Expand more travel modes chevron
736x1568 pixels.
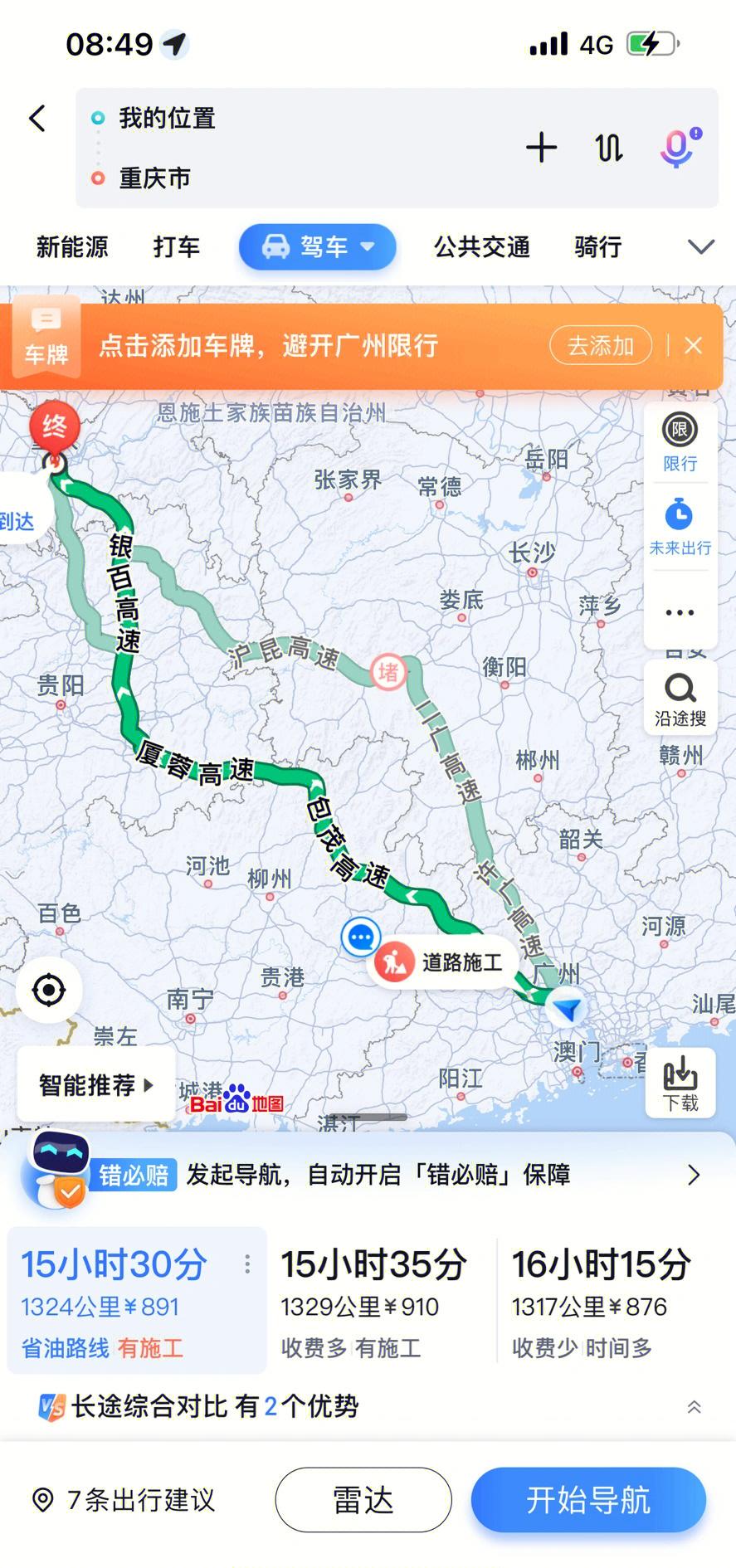click(x=701, y=247)
